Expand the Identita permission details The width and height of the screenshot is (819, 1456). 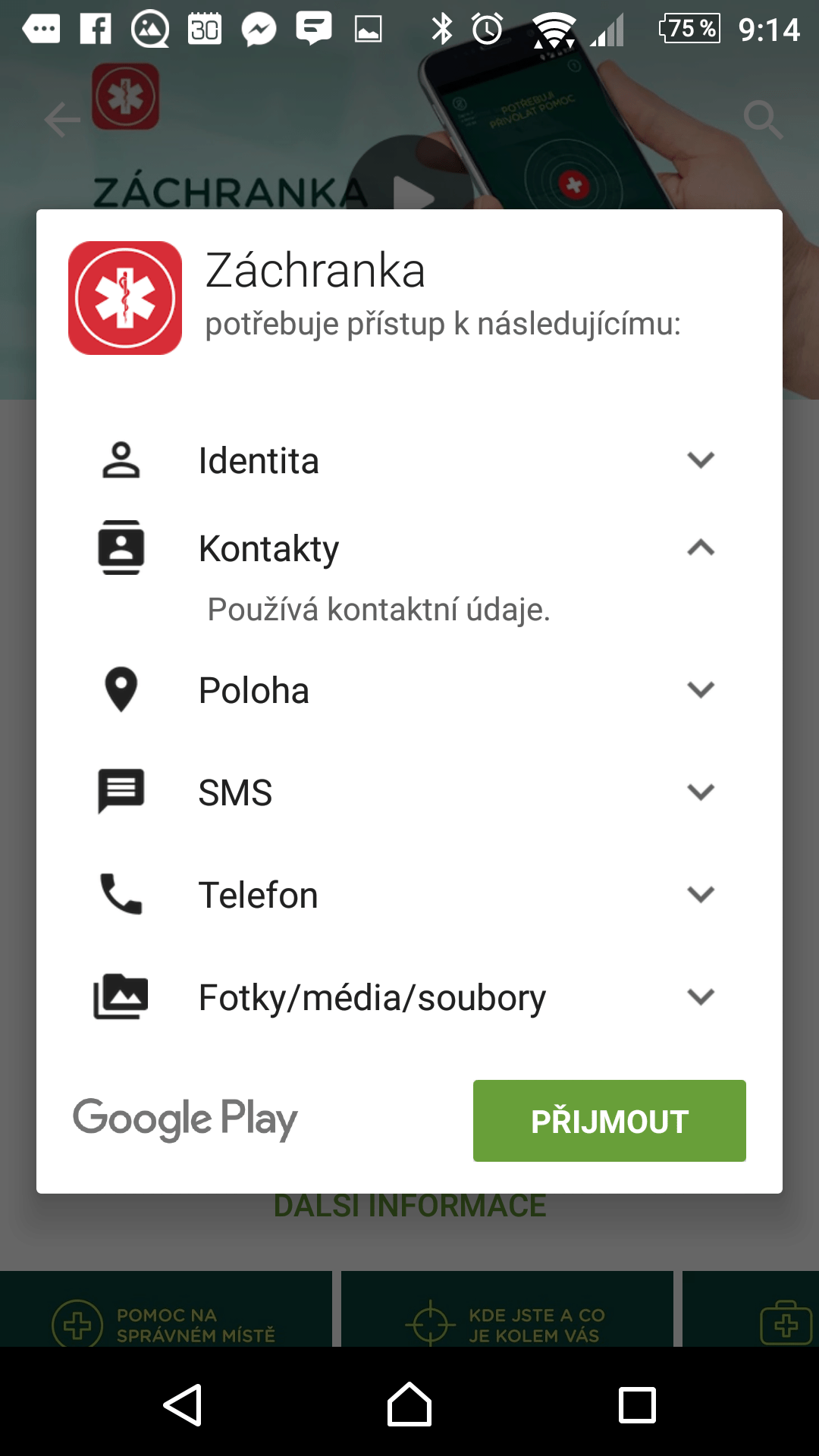coord(700,460)
